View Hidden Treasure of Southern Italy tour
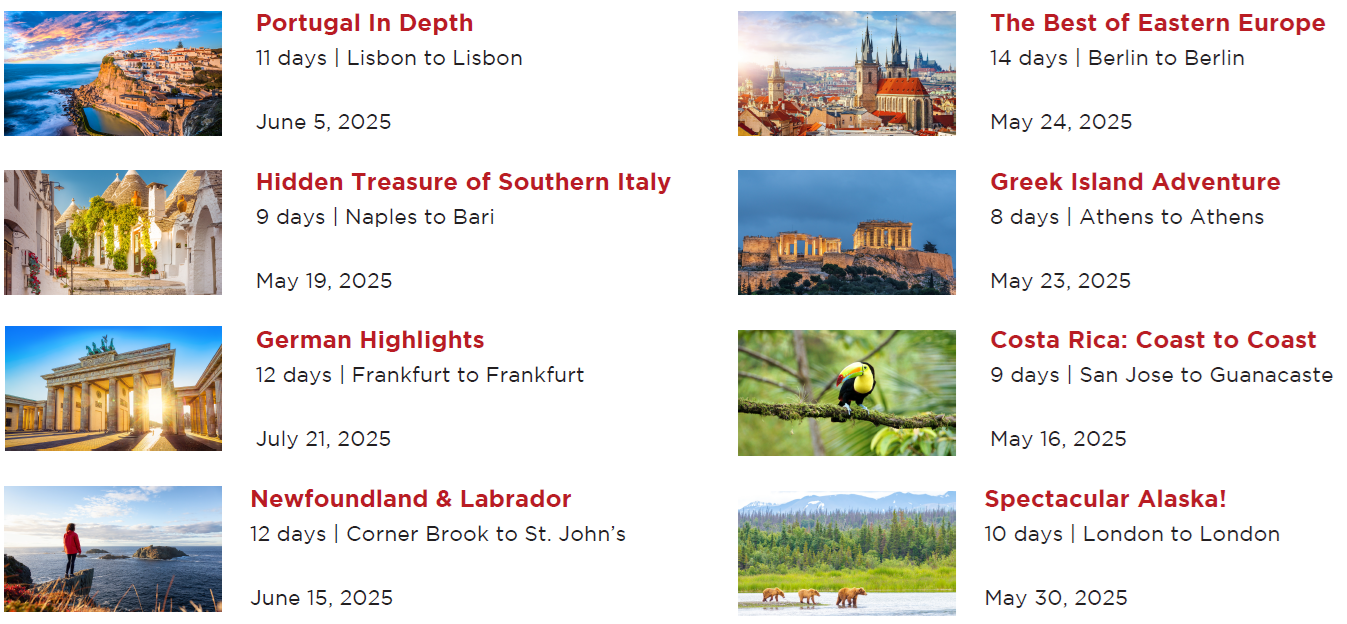 [x=463, y=182]
